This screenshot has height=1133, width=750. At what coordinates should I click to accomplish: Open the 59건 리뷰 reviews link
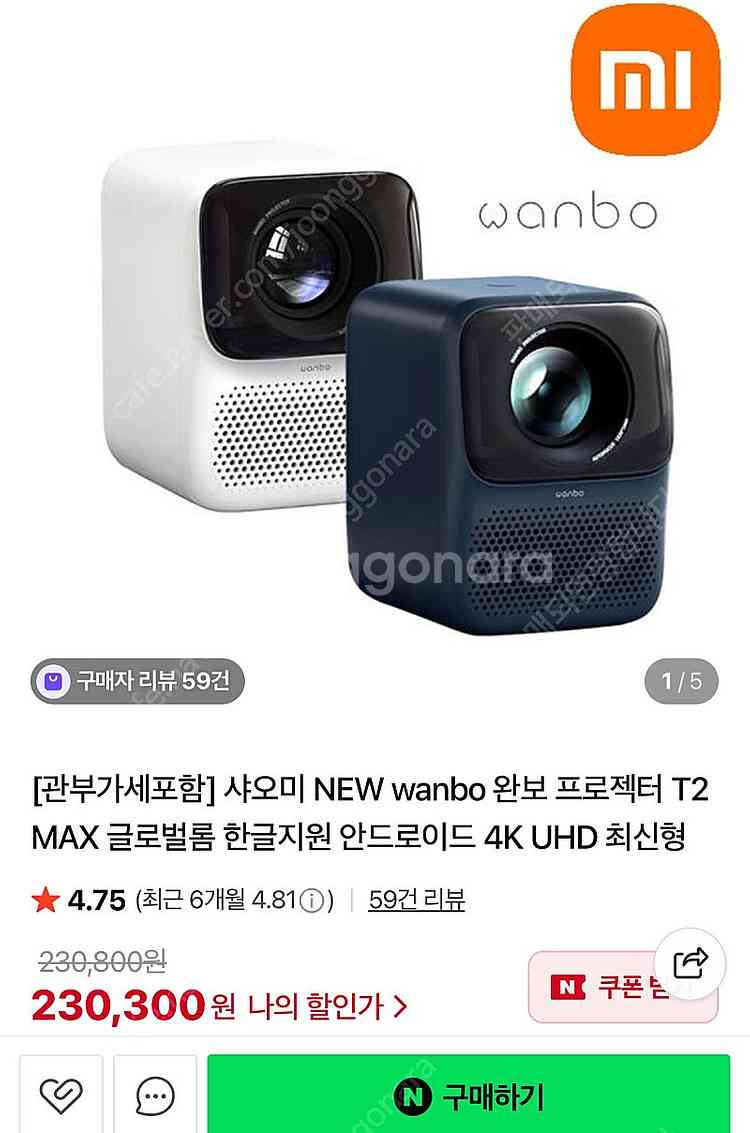(x=416, y=900)
